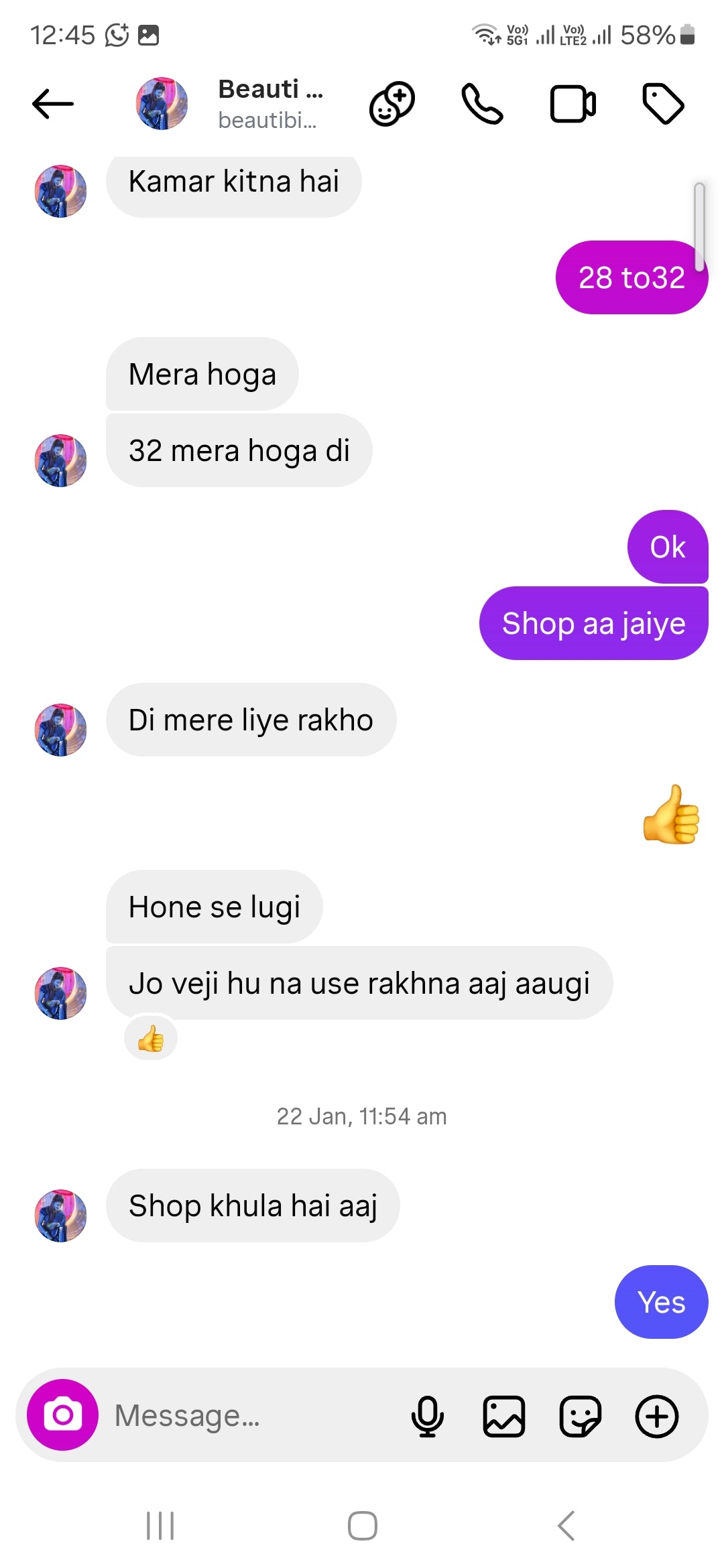Image resolution: width=724 pixels, height=1568 pixels.
Task: Record a voice message with microphone
Action: [x=427, y=1416]
